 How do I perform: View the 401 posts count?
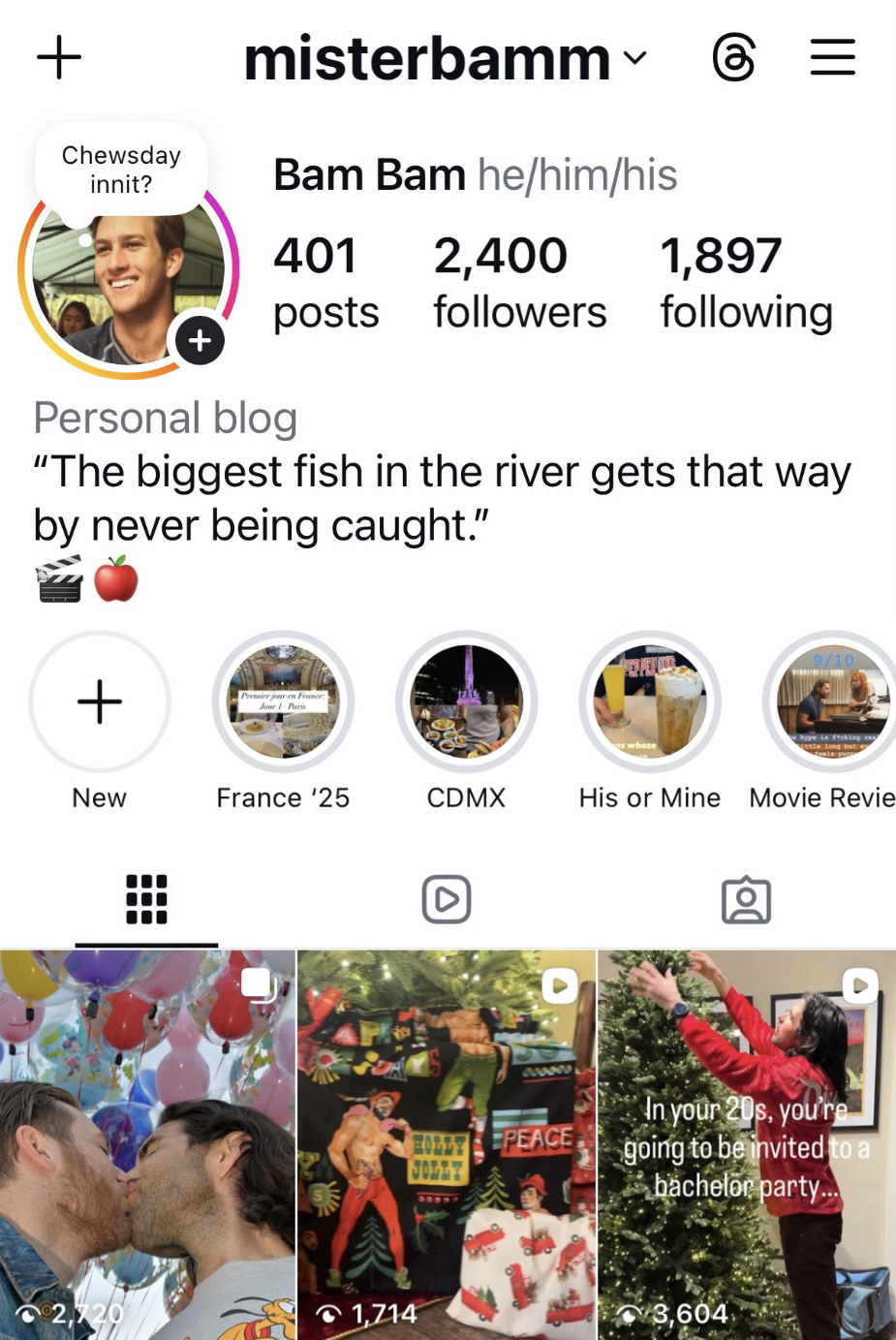325,282
